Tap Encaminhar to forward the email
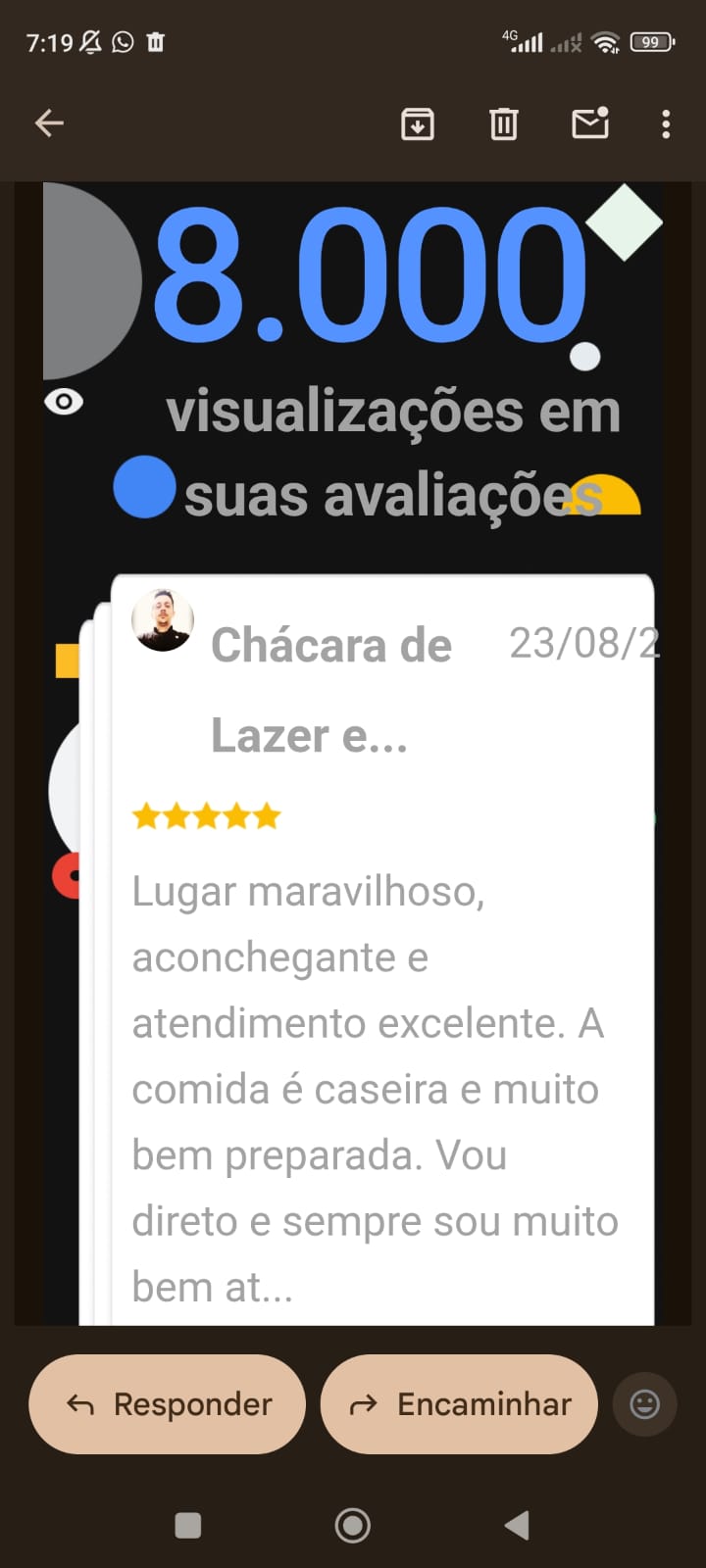This screenshot has height=1568, width=706. (459, 1404)
